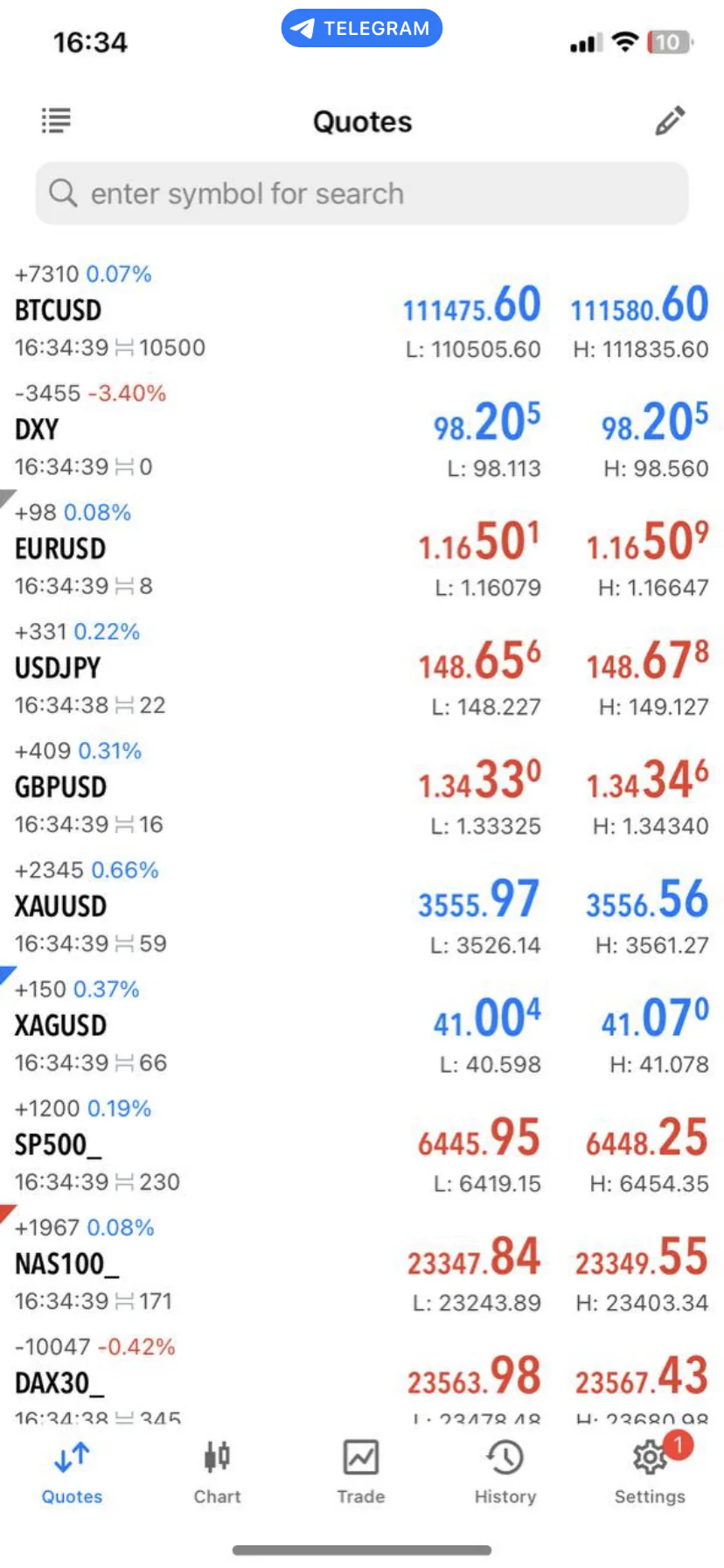Select the NAS100_ quote row
Screen dimensions: 724x1568
point(362,1263)
